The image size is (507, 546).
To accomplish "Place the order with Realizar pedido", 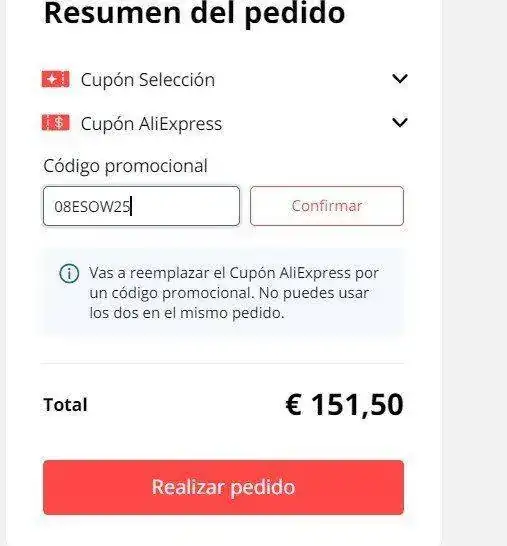I will tap(223, 487).
